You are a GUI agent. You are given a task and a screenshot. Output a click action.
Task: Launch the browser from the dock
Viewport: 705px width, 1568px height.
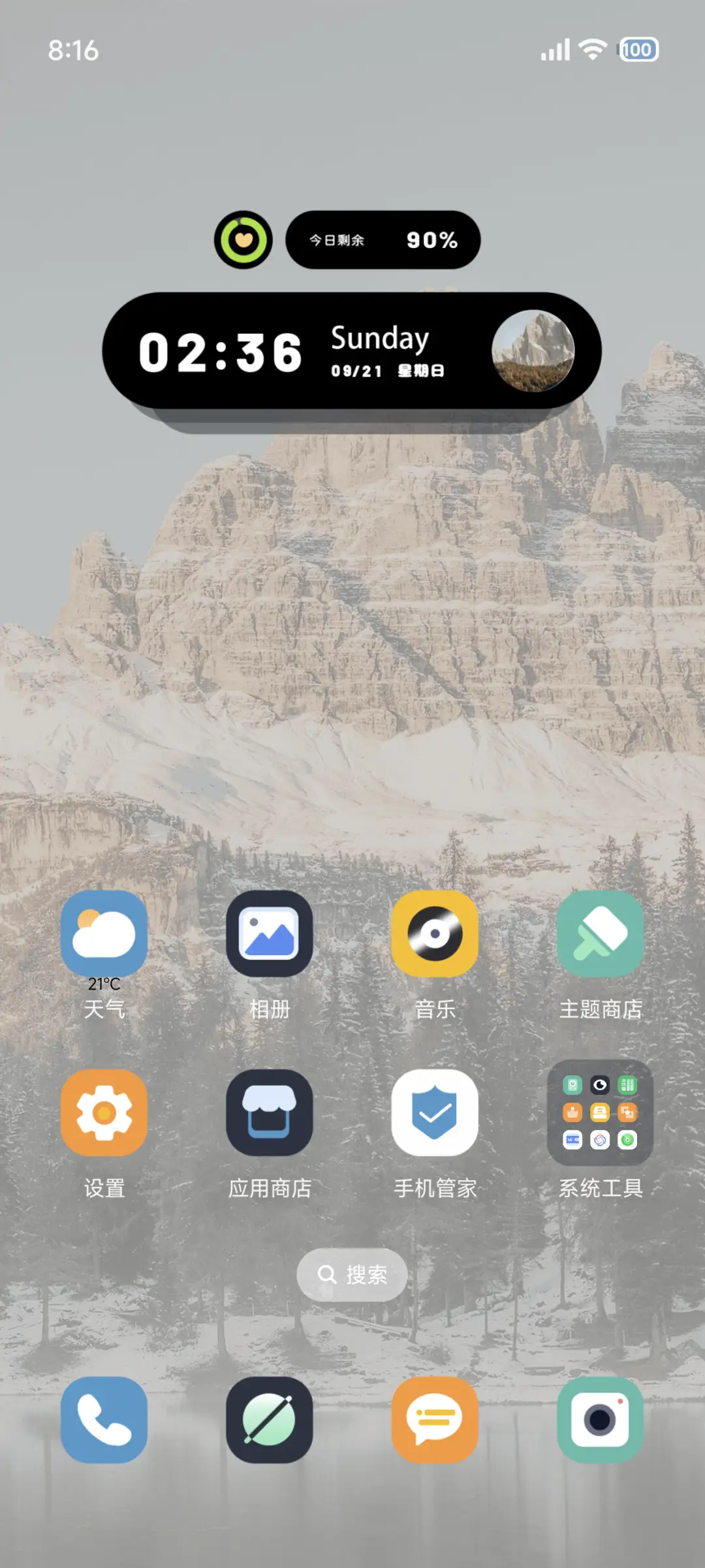(269, 1420)
